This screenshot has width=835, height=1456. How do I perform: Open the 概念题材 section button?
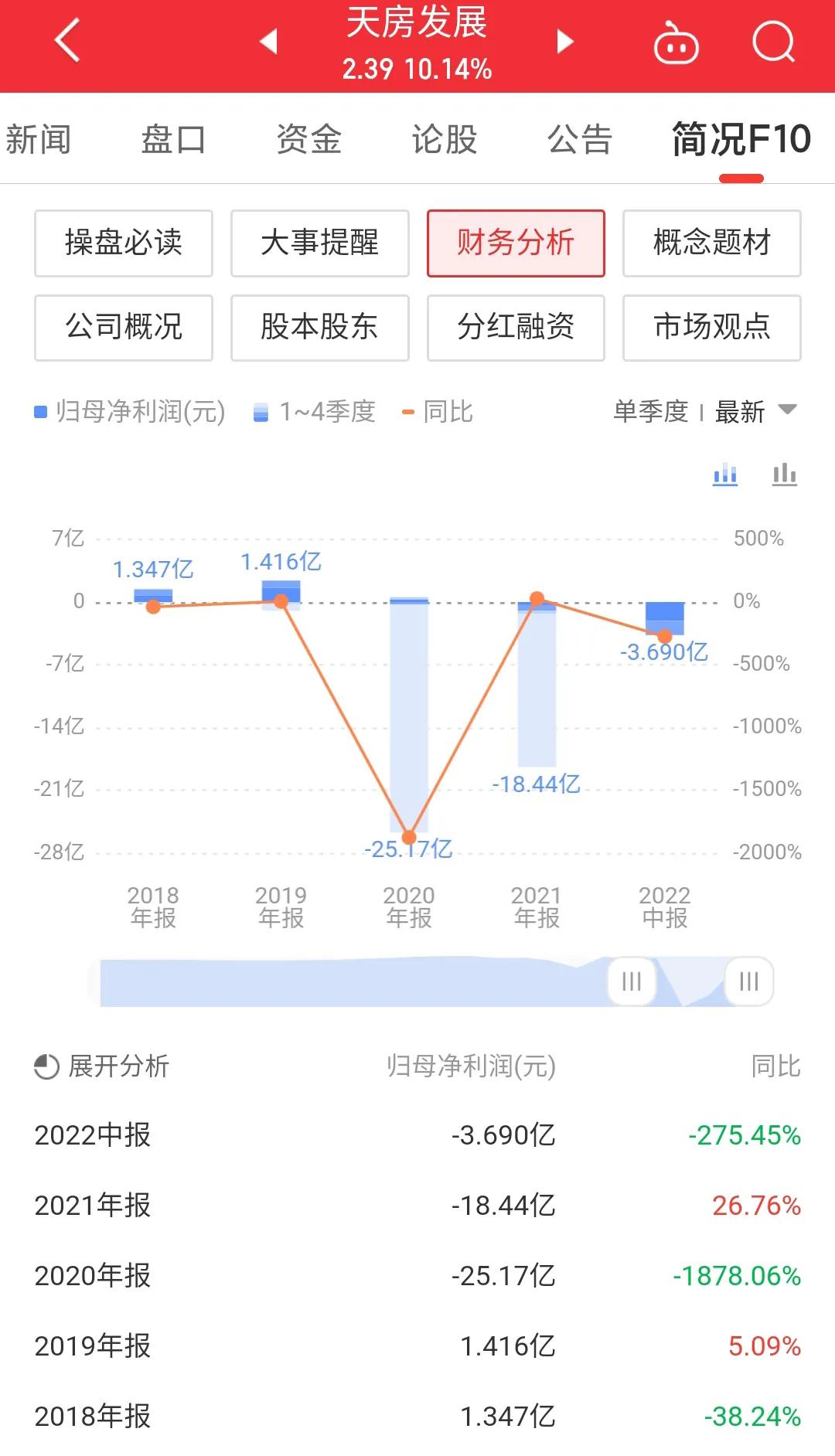click(x=711, y=243)
